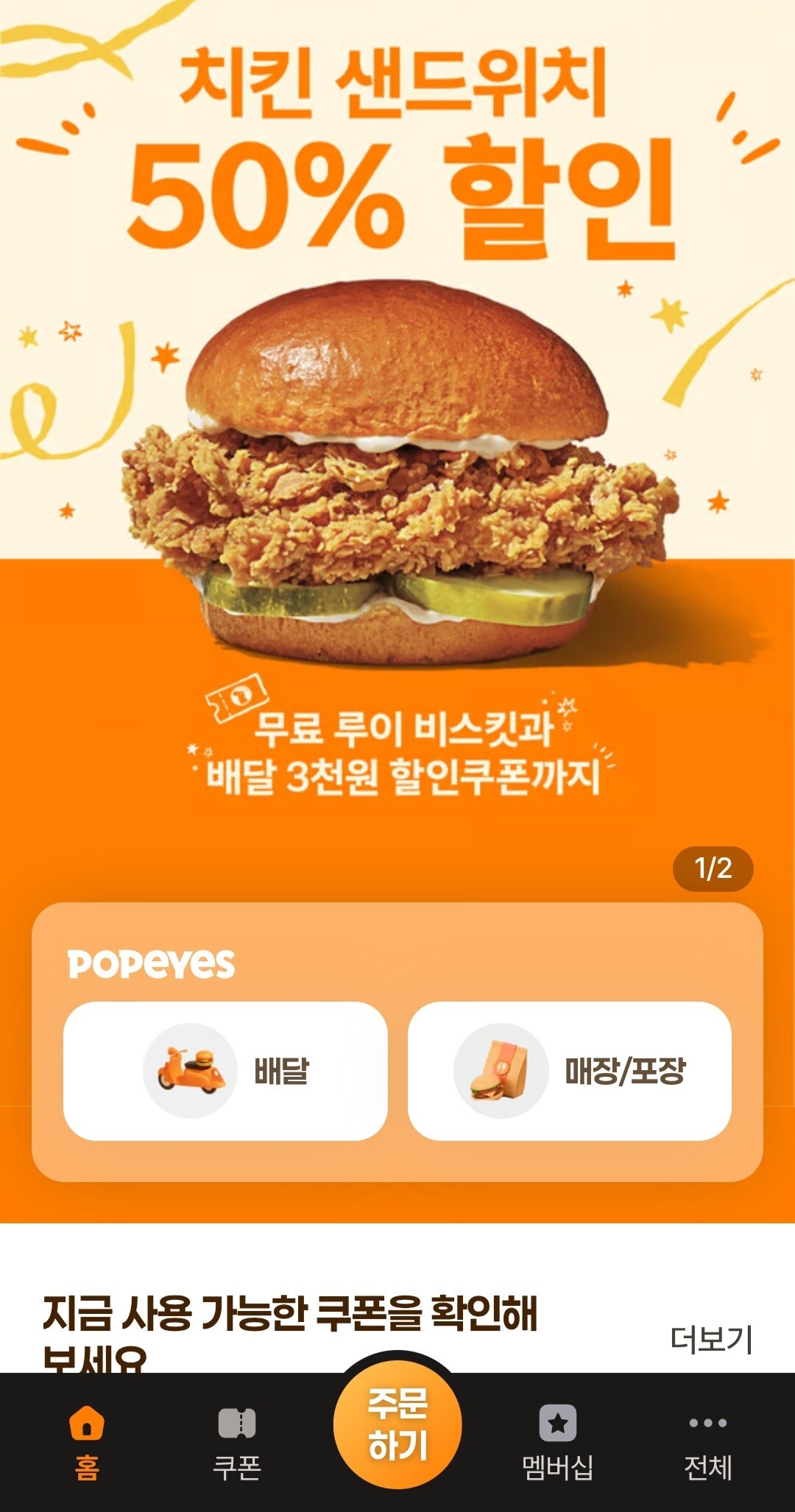795x1512 pixels.
Task: Go to the 홈 tab
Action: click(x=87, y=1443)
